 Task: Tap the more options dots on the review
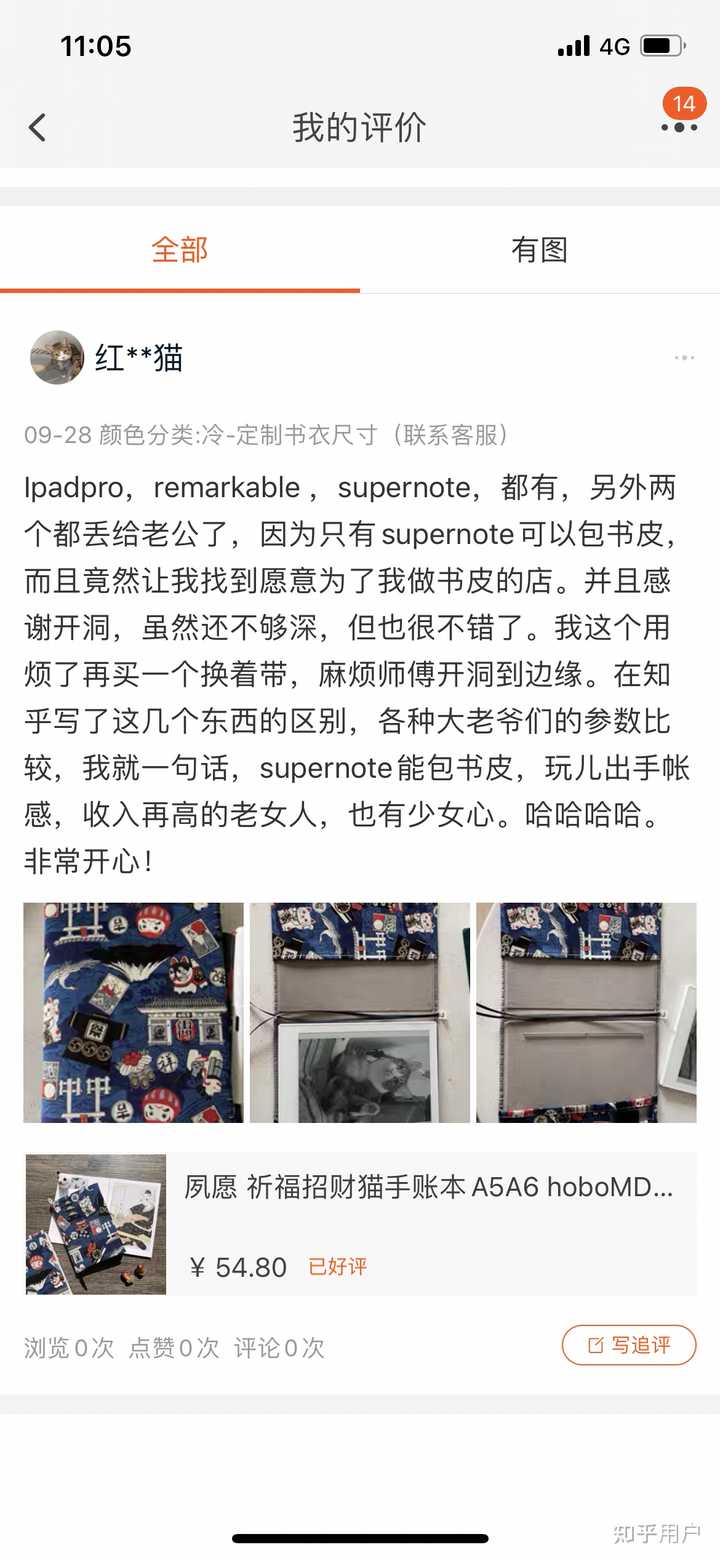(684, 357)
